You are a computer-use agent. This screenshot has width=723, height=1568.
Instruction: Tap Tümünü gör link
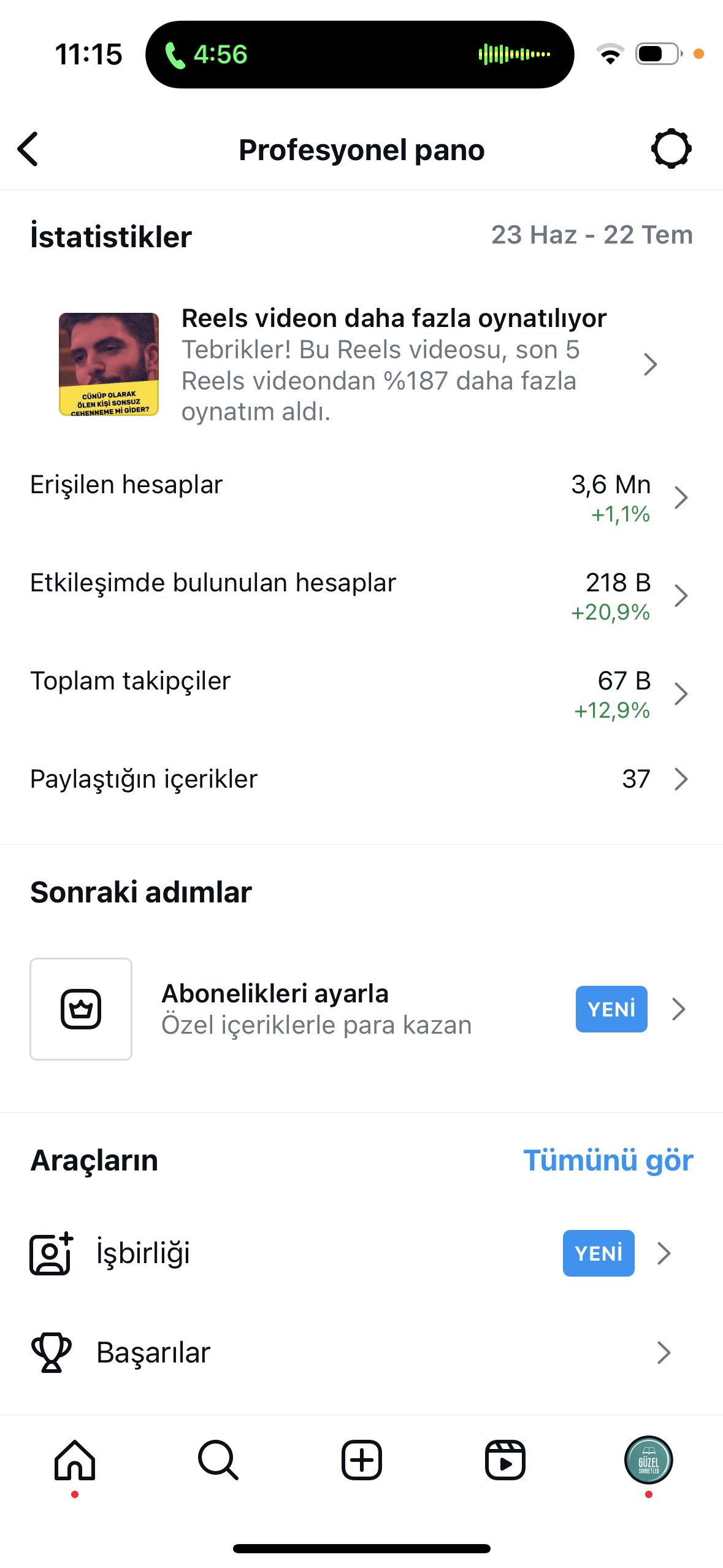[x=608, y=1160]
